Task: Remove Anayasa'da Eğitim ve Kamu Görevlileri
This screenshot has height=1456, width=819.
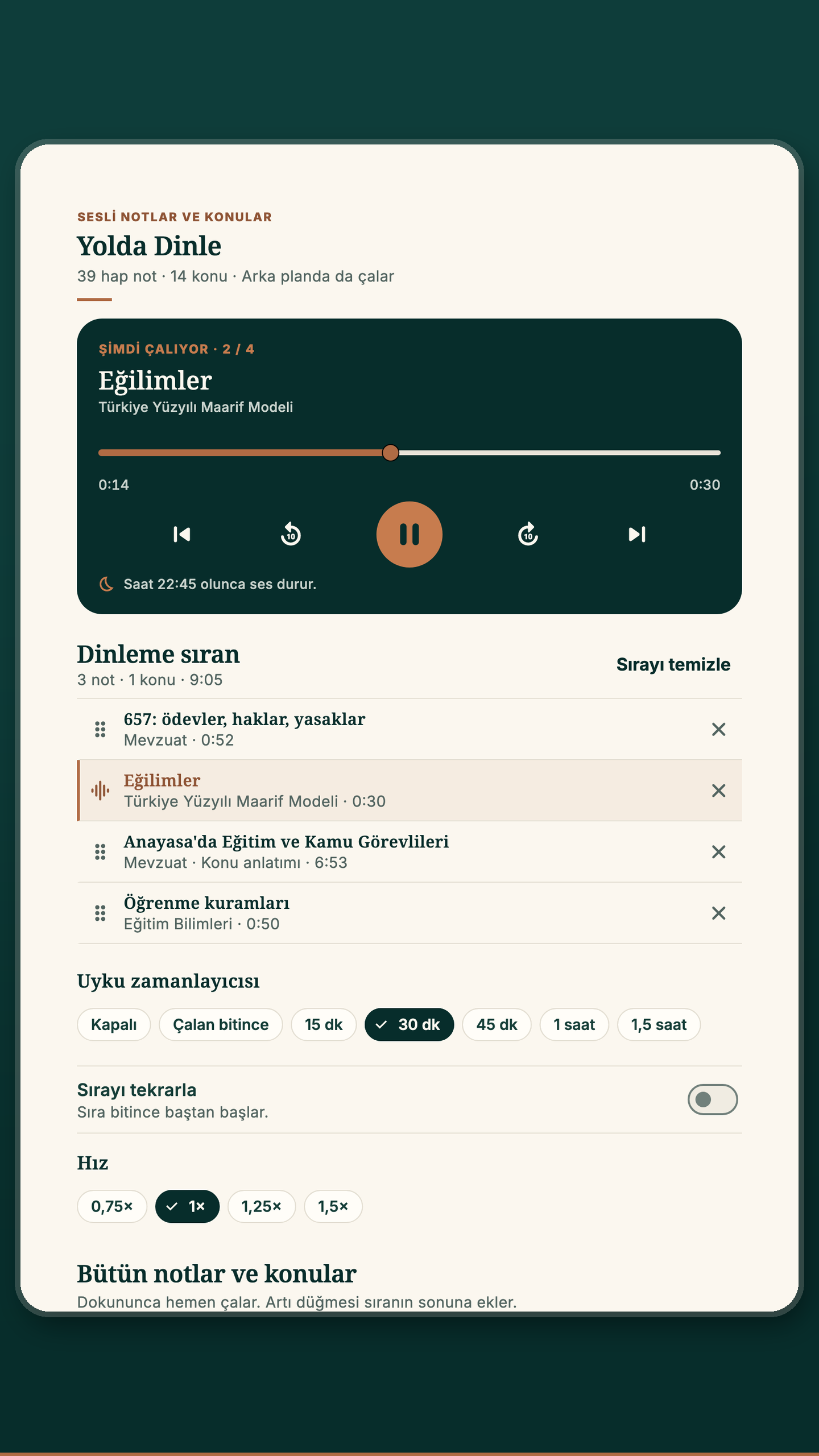Action: coord(718,852)
